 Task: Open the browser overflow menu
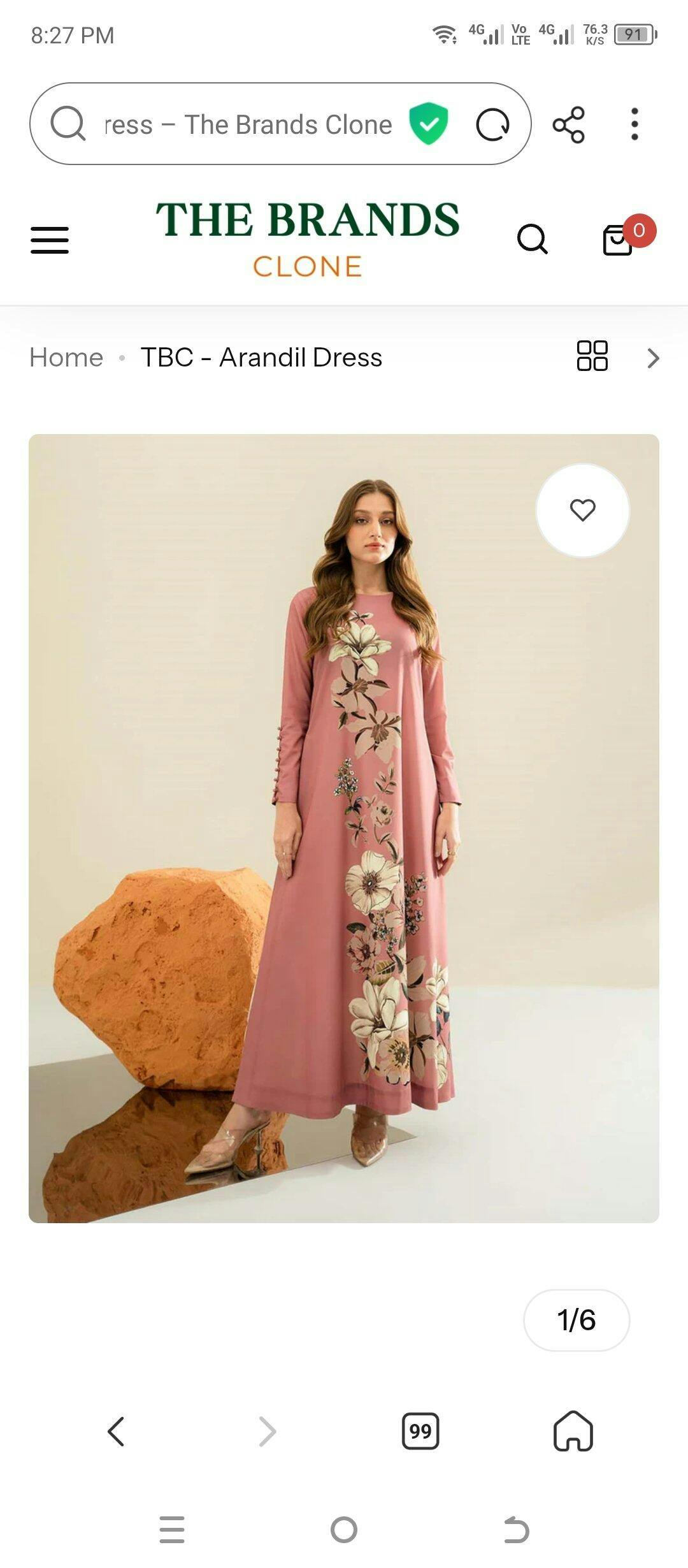[634, 124]
